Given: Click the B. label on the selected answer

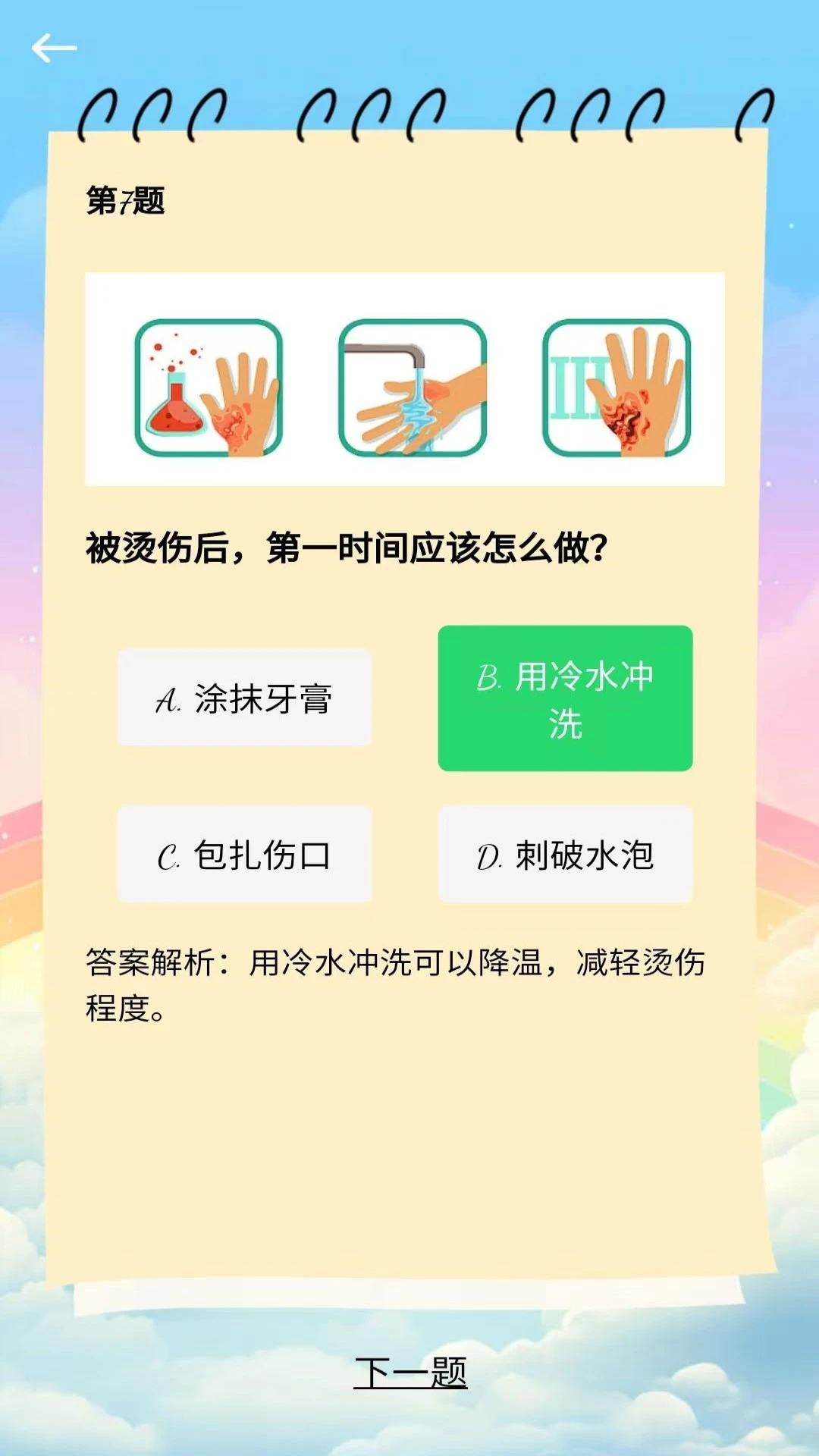Looking at the screenshot, I should [x=489, y=677].
